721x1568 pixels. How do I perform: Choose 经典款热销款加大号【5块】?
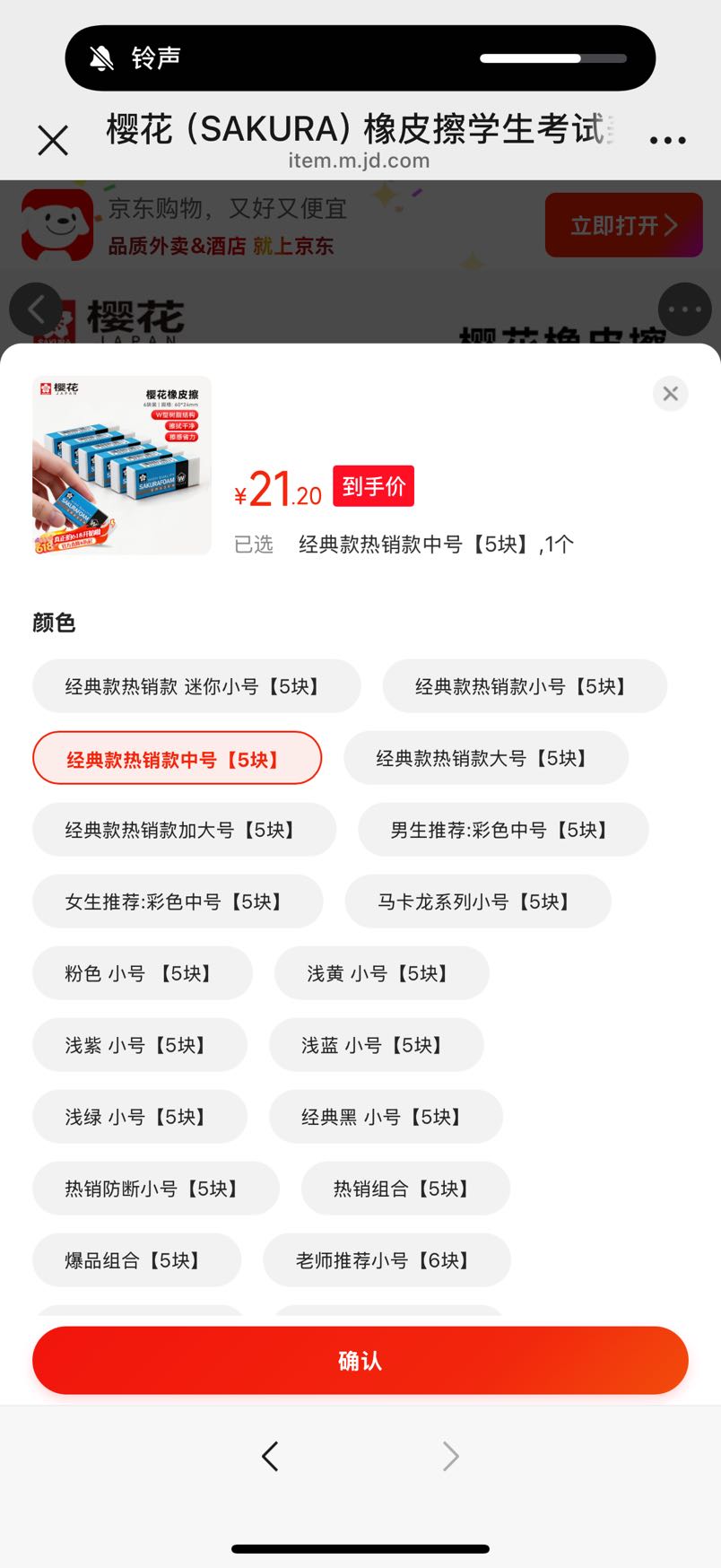coord(184,830)
